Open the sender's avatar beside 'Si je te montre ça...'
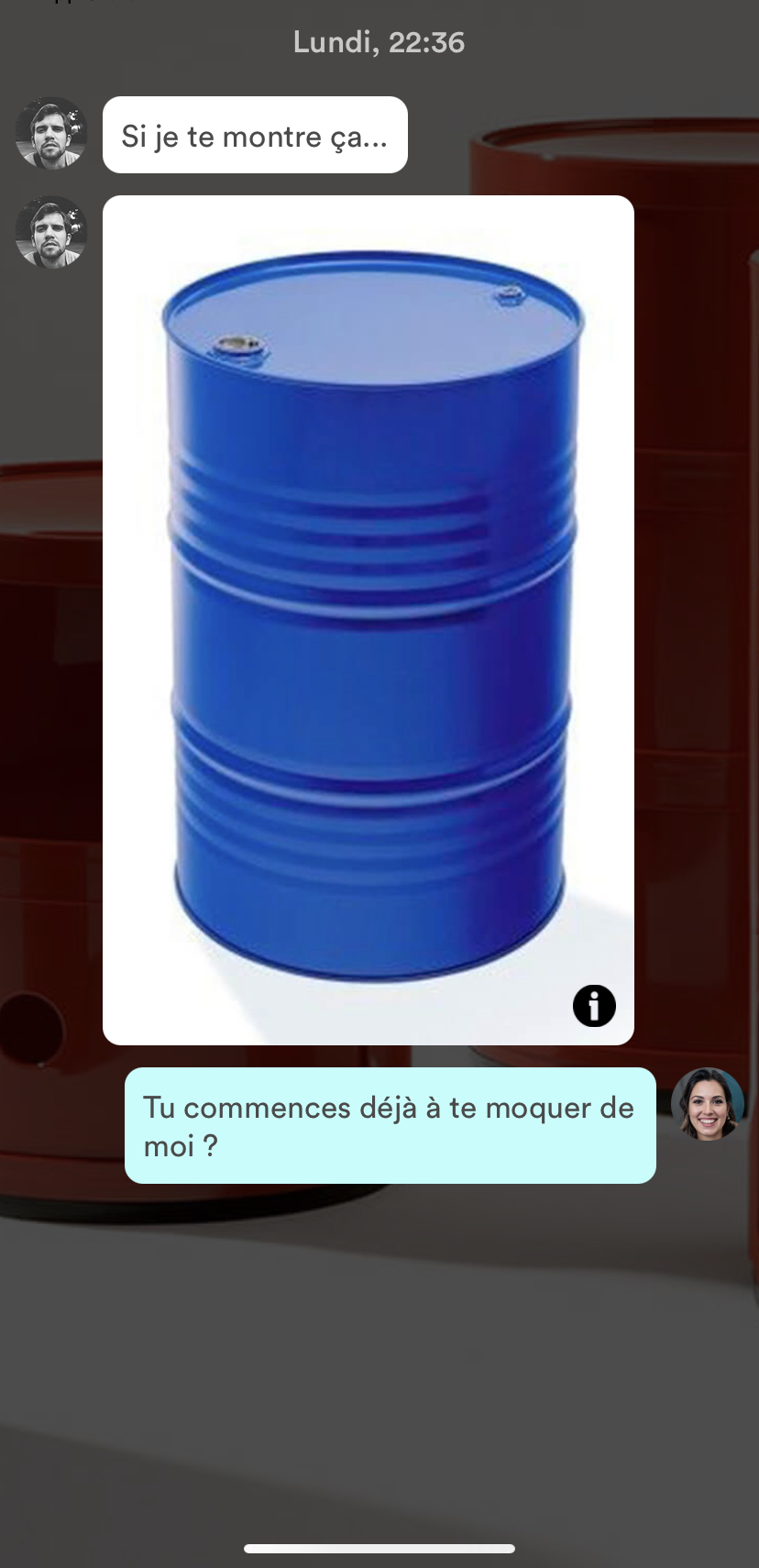This screenshot has width=759, height=1568. [51, 134]
